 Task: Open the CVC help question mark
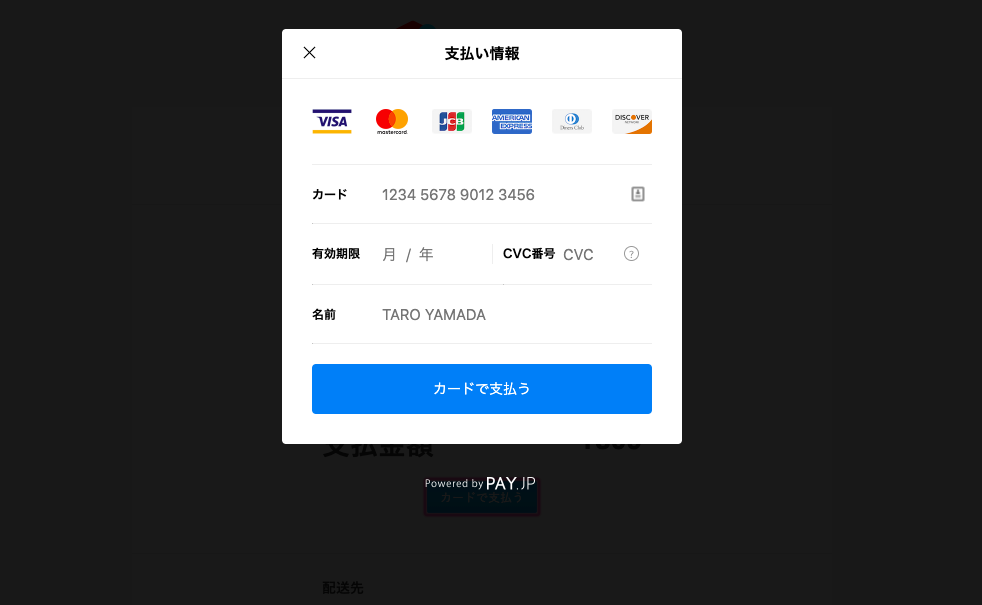631,254
